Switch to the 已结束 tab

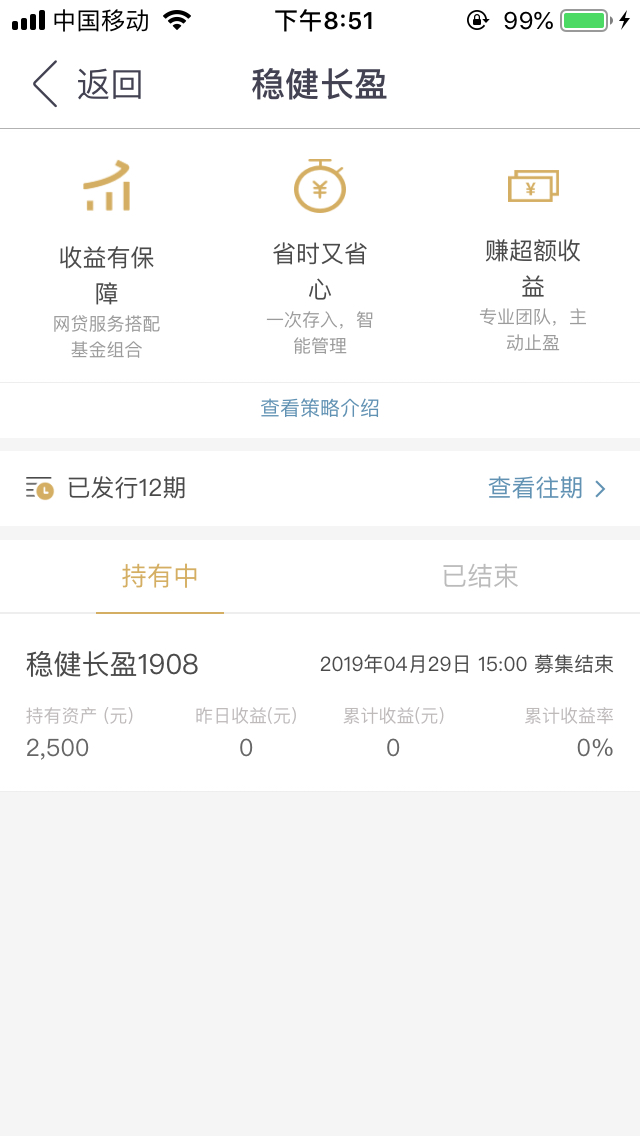[480, 577]
